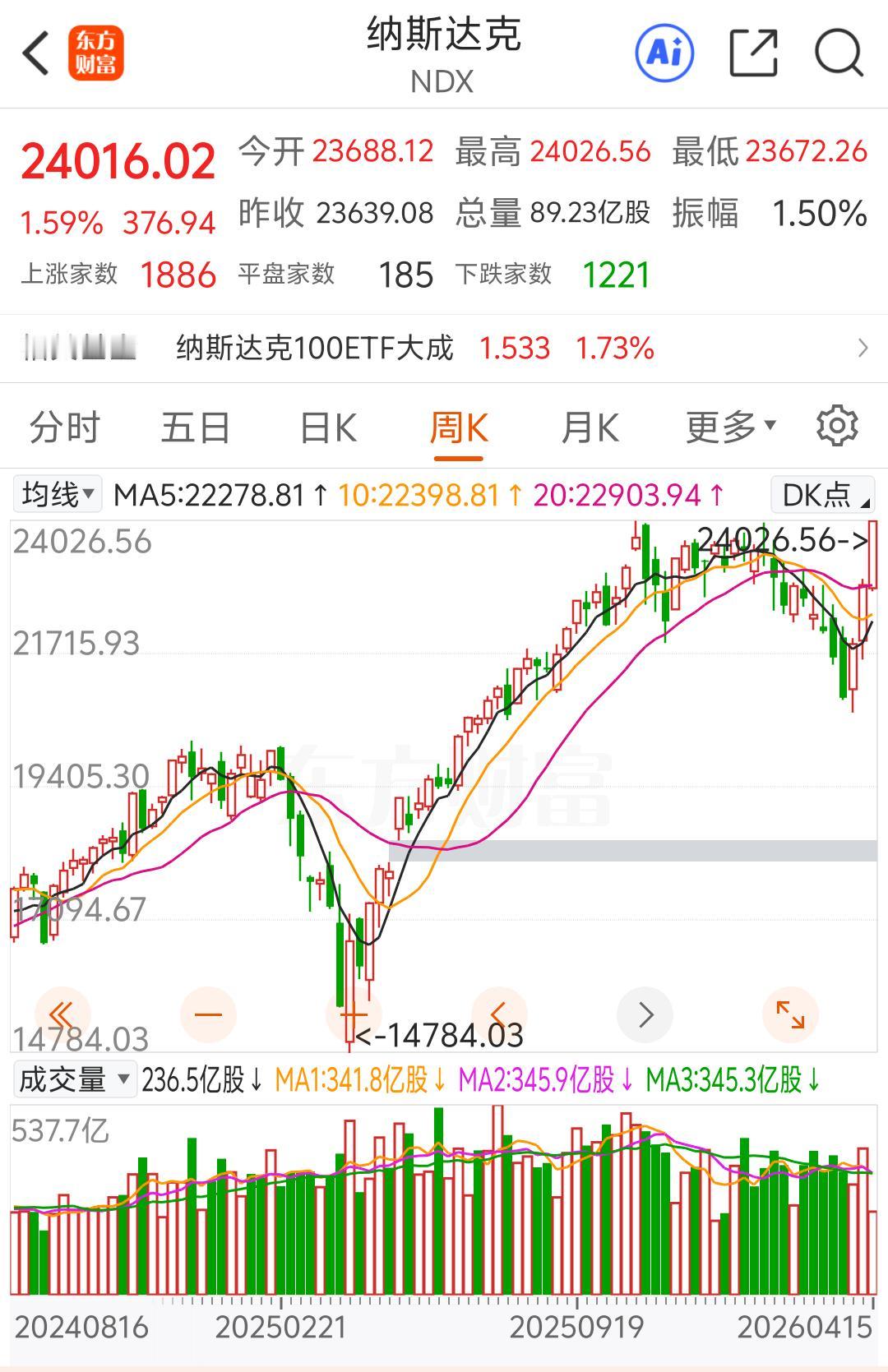Jump to earliest data with double-left arrow
Screen dimensions: 888x1372
(64, 1014)
